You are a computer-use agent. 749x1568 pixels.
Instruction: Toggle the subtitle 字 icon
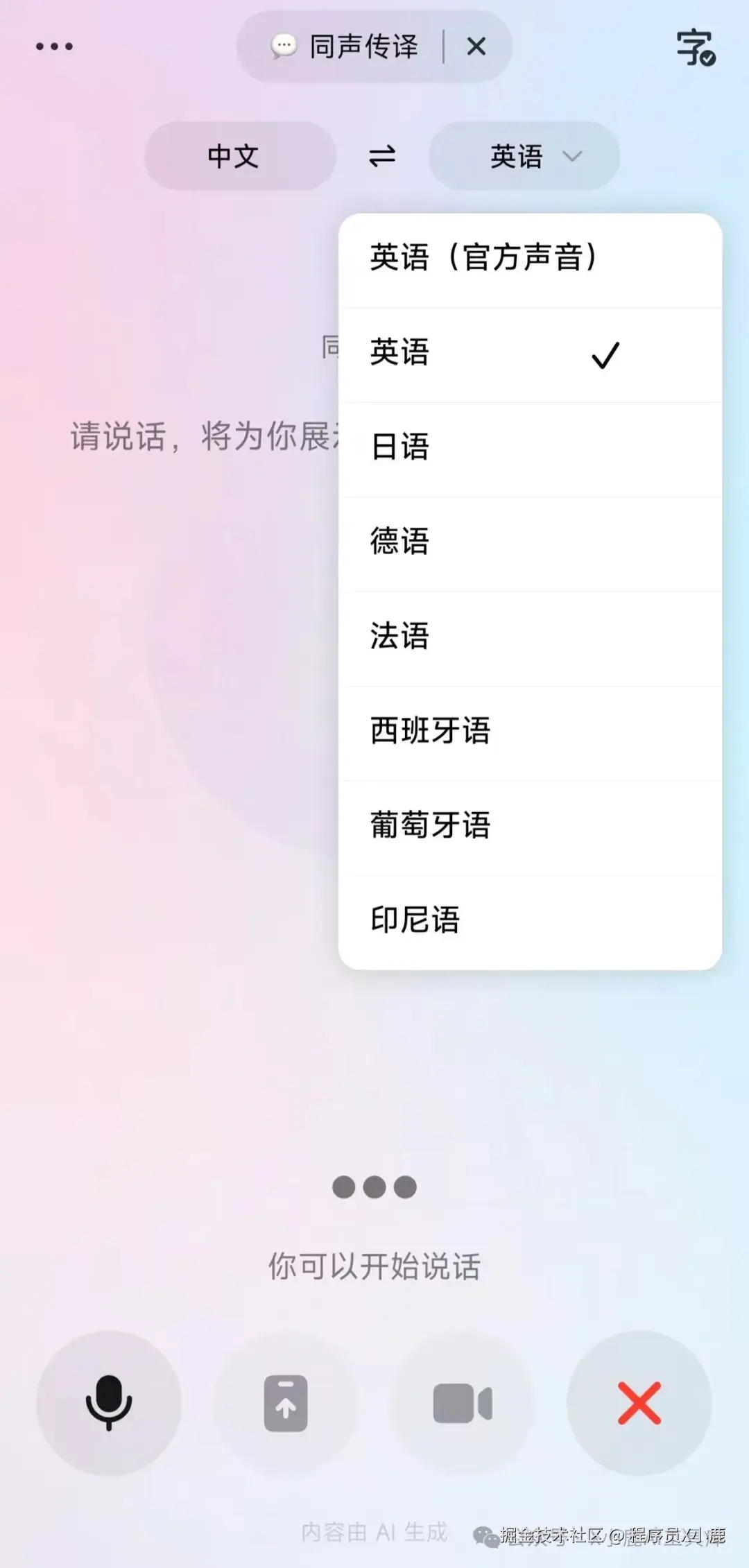[x=696, y=47]
